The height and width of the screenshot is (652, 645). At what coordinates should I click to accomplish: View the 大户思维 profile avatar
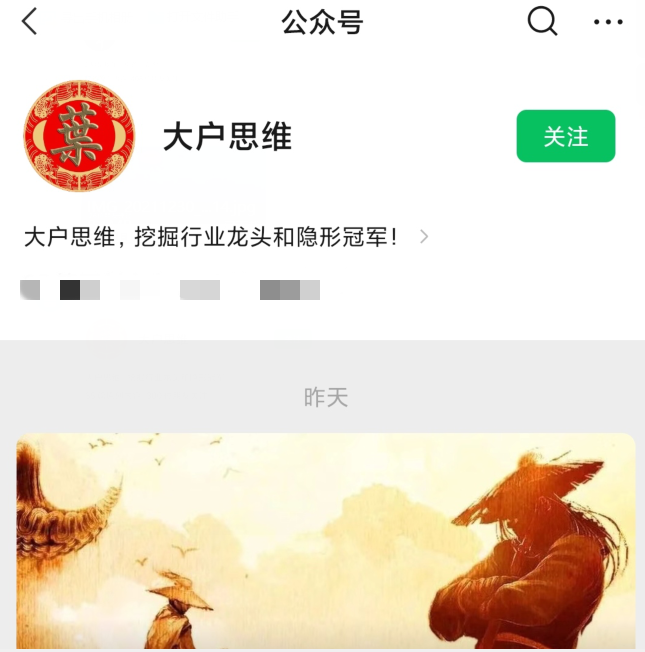coord(79,136)
